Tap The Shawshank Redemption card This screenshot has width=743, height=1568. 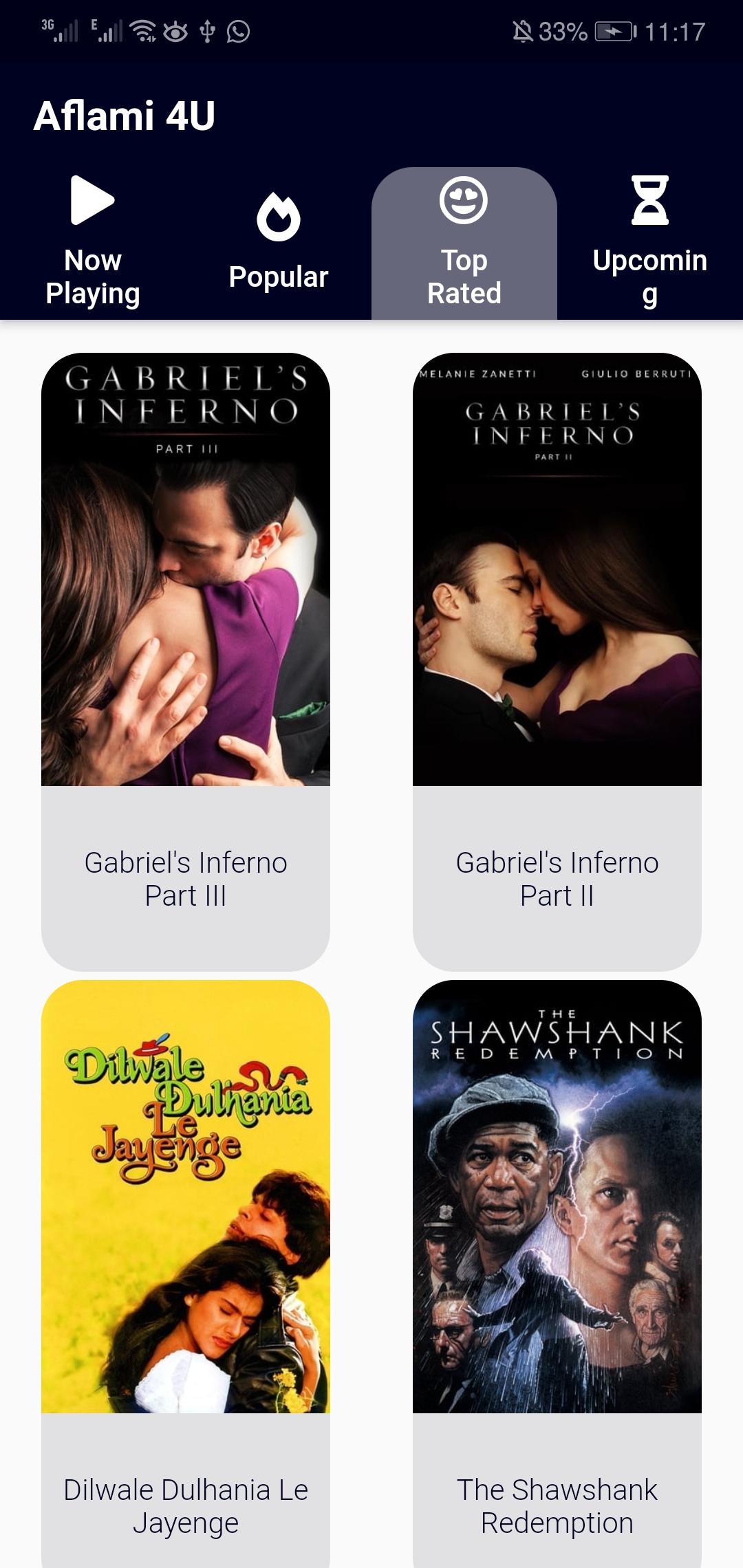tap(557, 1274)
